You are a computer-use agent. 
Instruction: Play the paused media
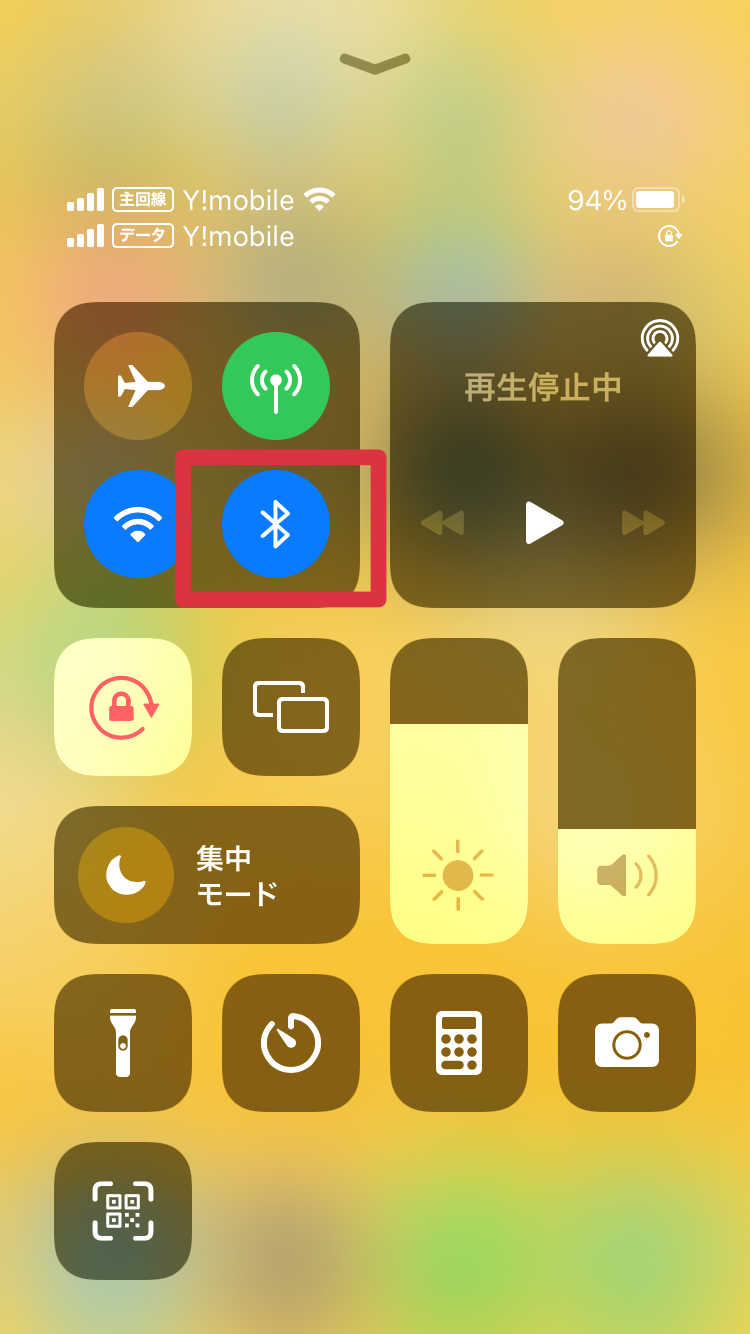[x=544, y=522]
